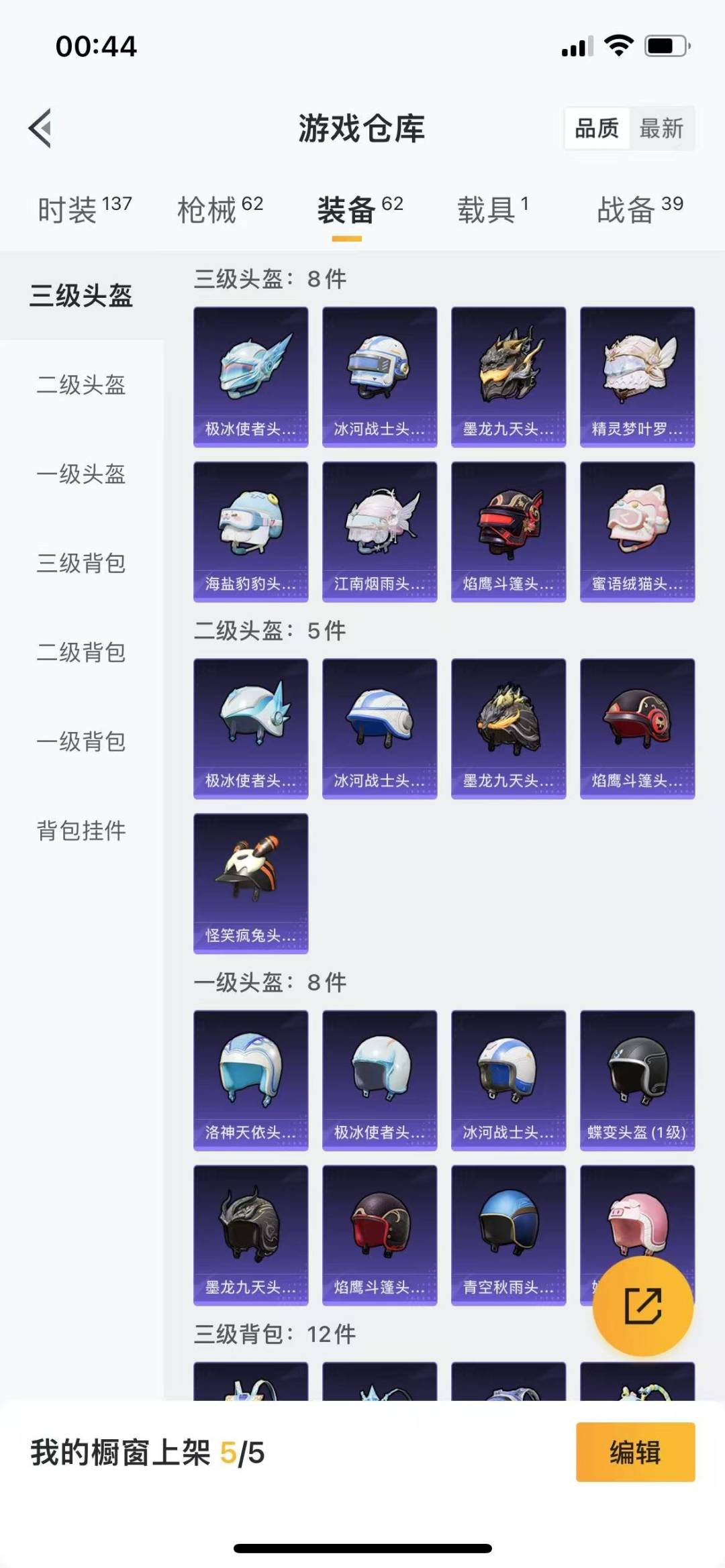The width and height of the screenshot is (725, 1568).
Task: Open the 青空秋雨 helmet item
Action: click(x=508, y=1235)
